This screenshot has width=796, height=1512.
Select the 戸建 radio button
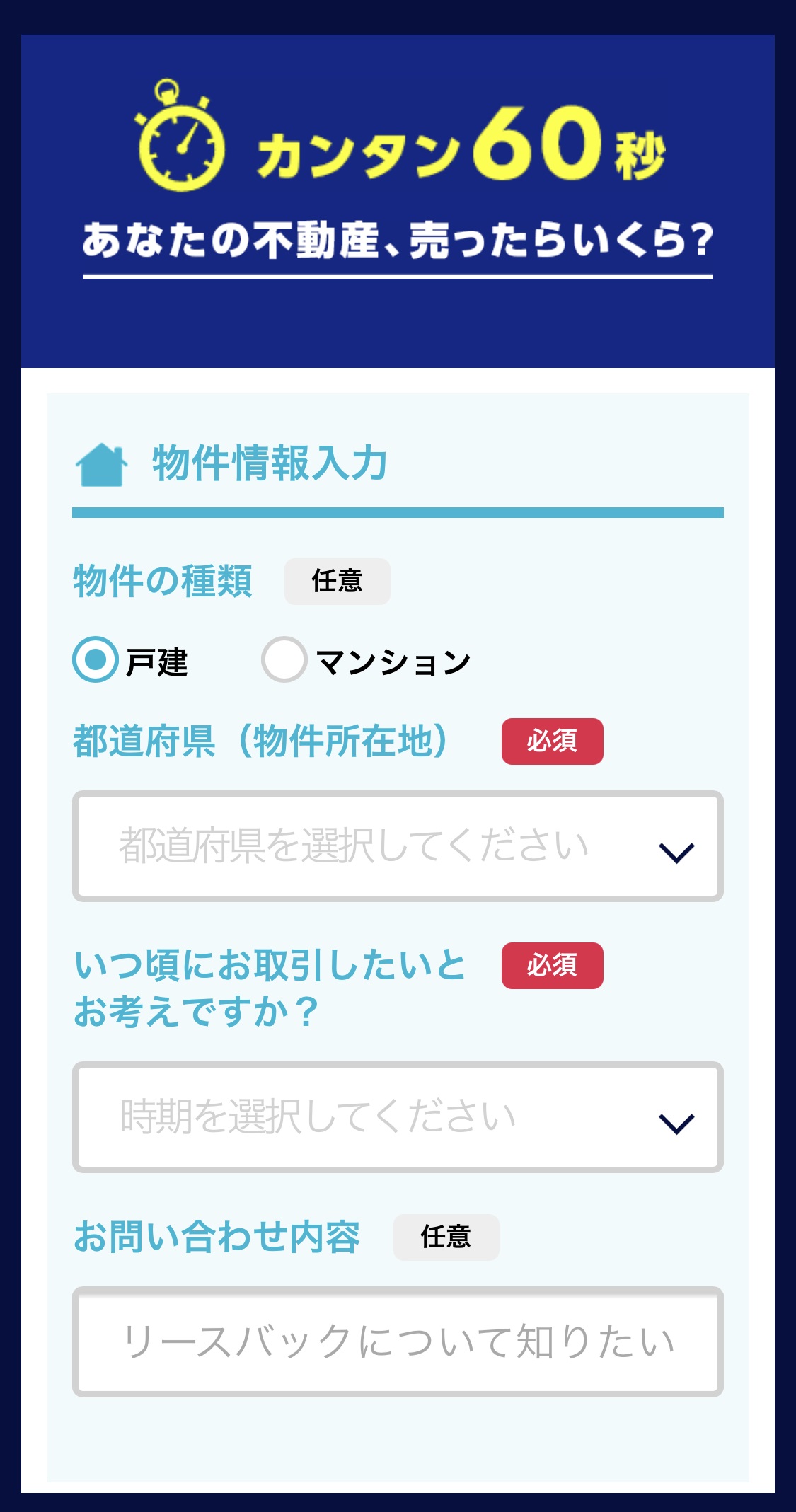pyautogui.click(x=96, y=659)
